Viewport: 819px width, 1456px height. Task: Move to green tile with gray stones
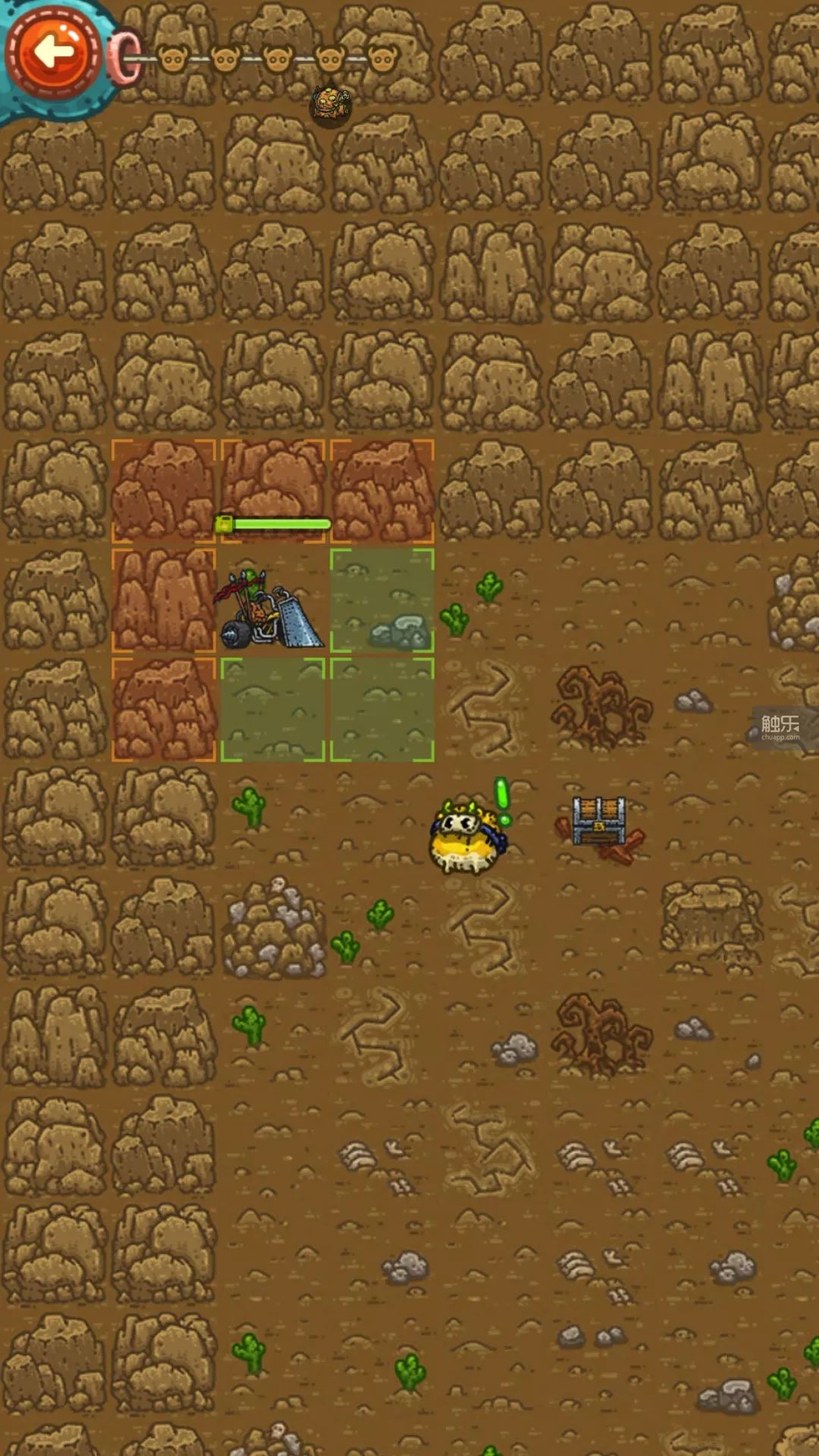click(382, 601)
